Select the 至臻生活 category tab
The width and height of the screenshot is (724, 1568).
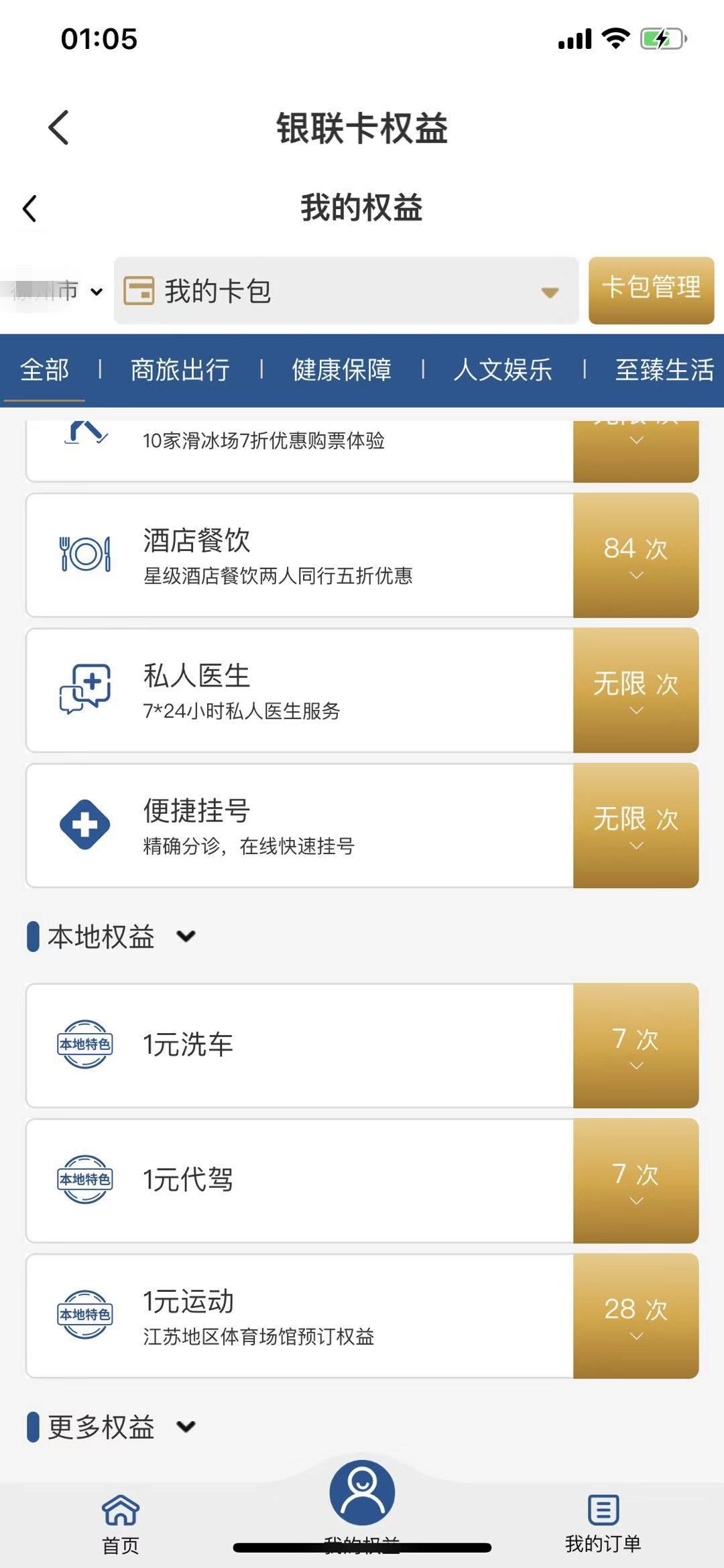point(664,369)
